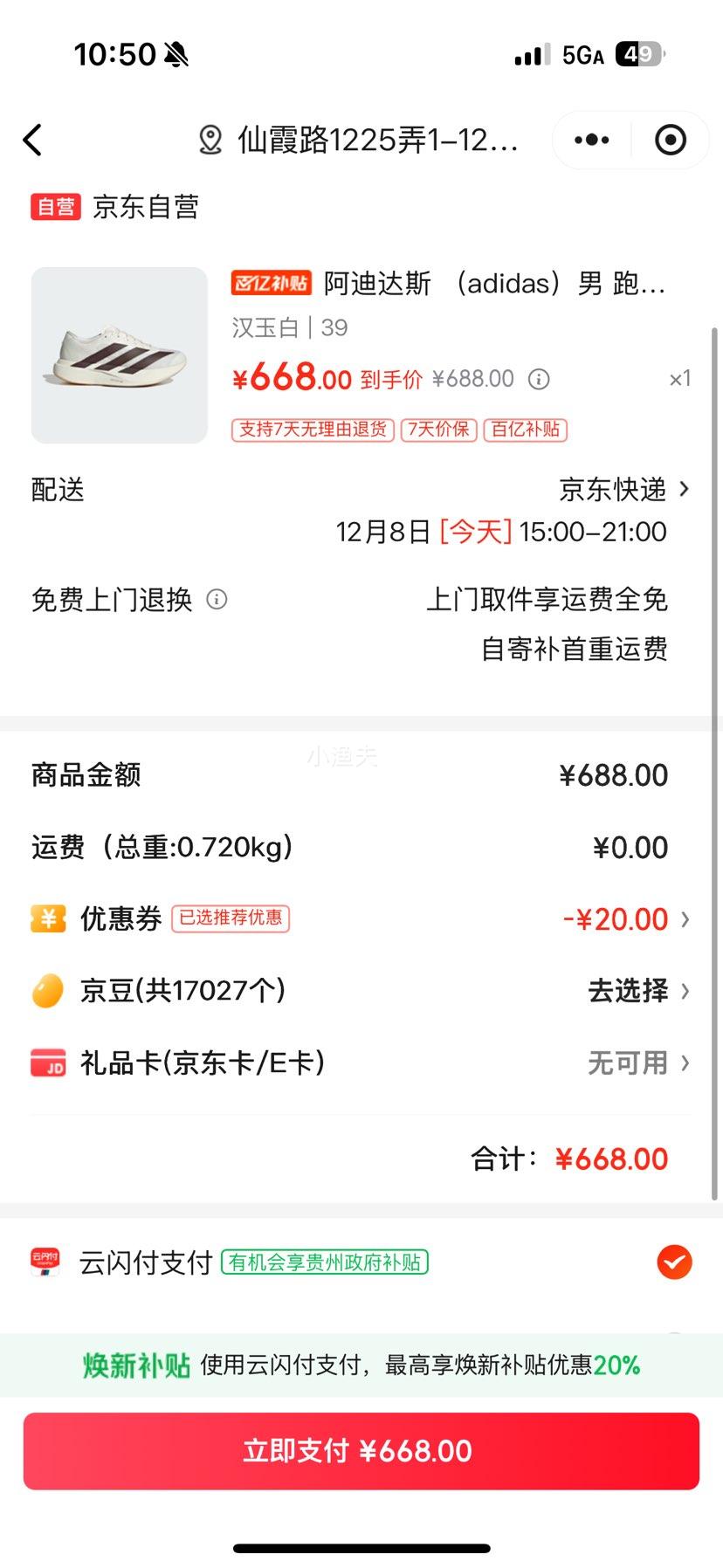View info about the 到手价 price
The image size is (723, 1568).
point(540,379)
